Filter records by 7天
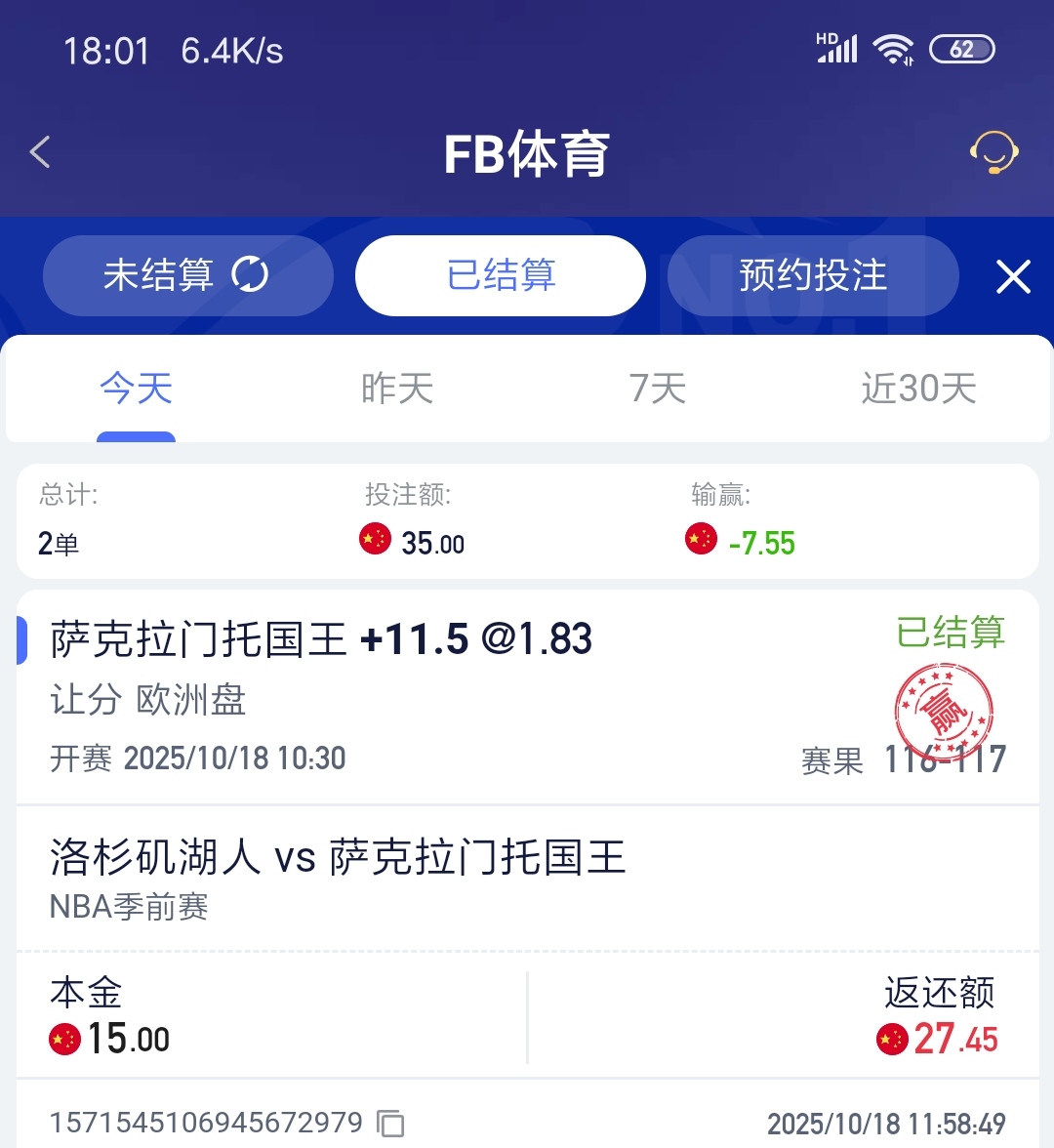This screenshot has width=1054, height=1148. (x=657, y=389)
